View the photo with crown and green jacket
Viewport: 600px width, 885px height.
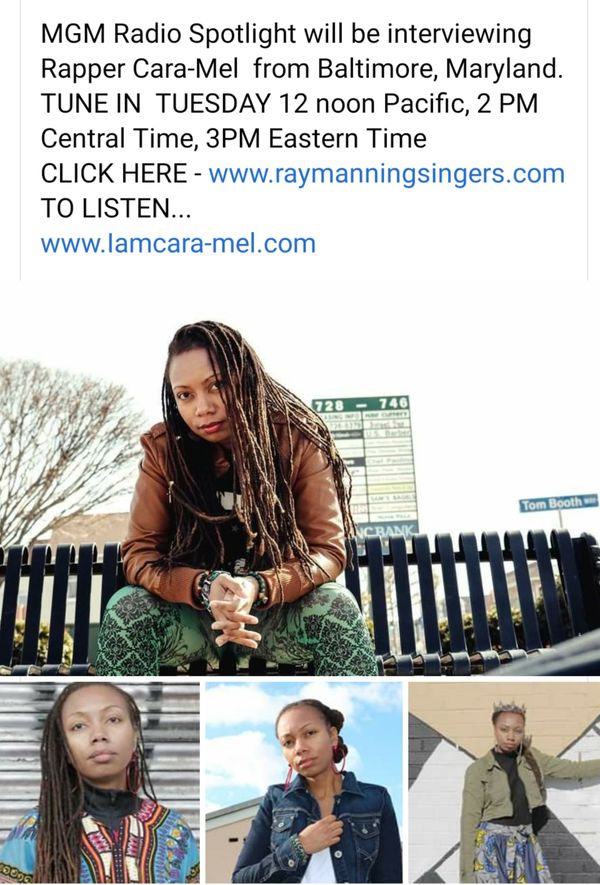[x=503, y=782]
